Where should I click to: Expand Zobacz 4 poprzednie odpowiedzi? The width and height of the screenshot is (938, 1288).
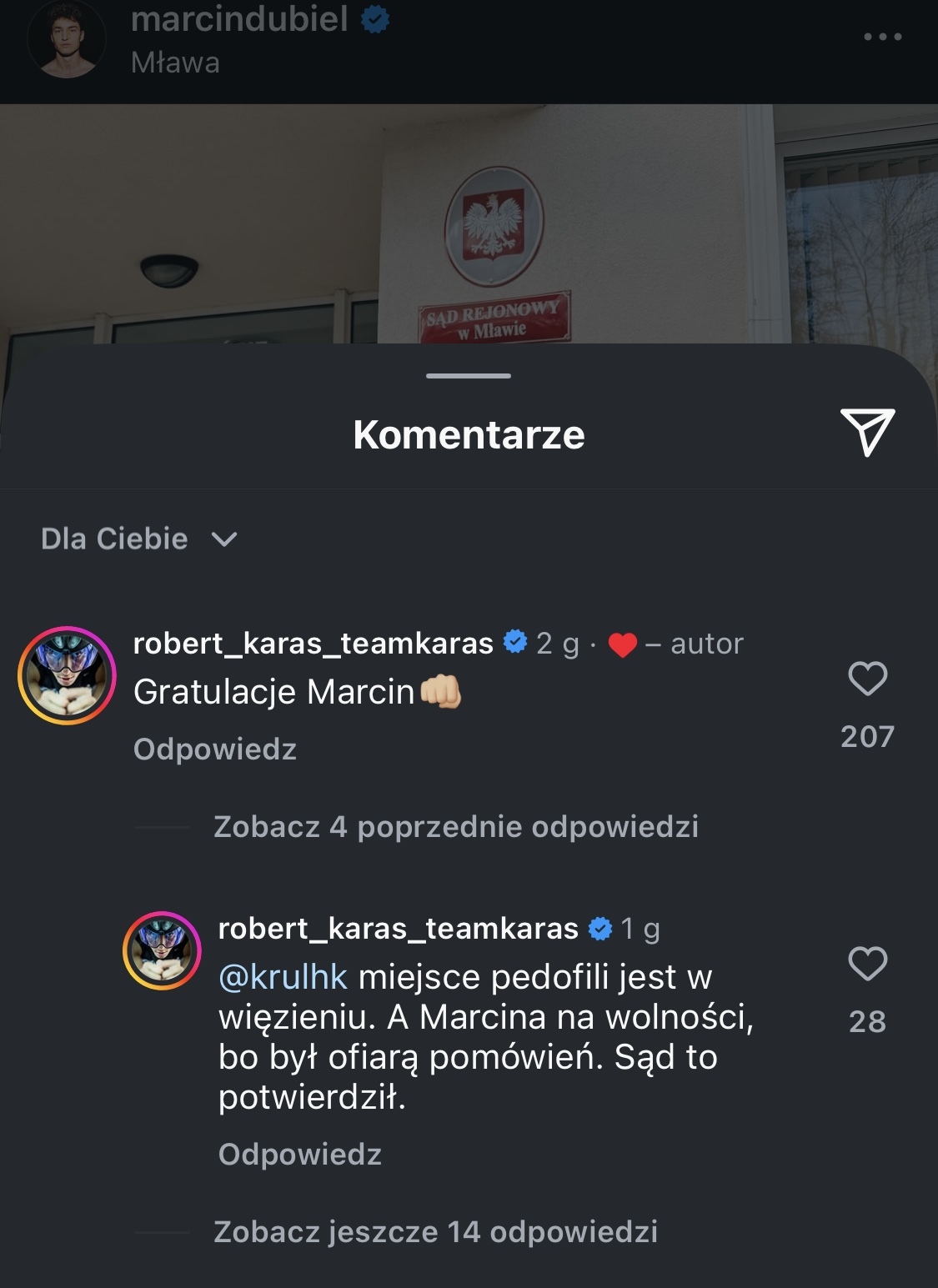point(455,827)
